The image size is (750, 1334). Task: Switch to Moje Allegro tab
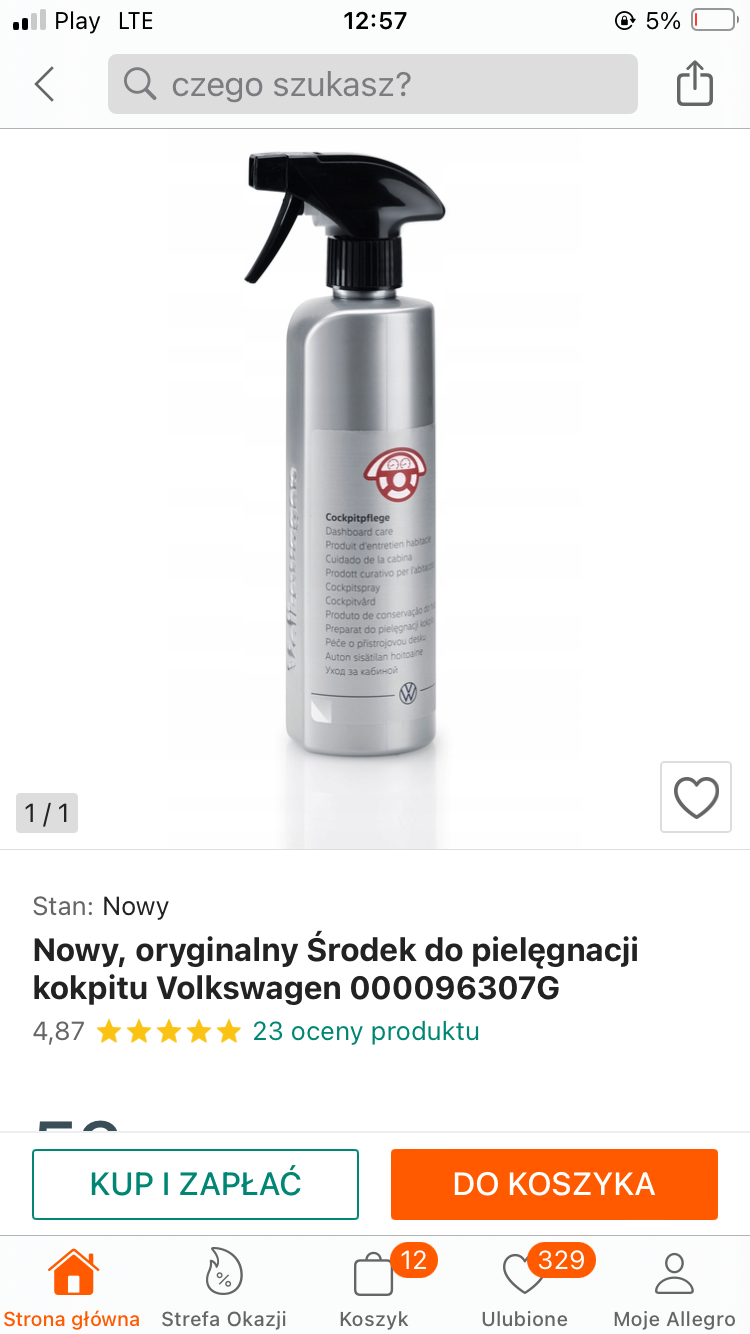[674, 1288]
